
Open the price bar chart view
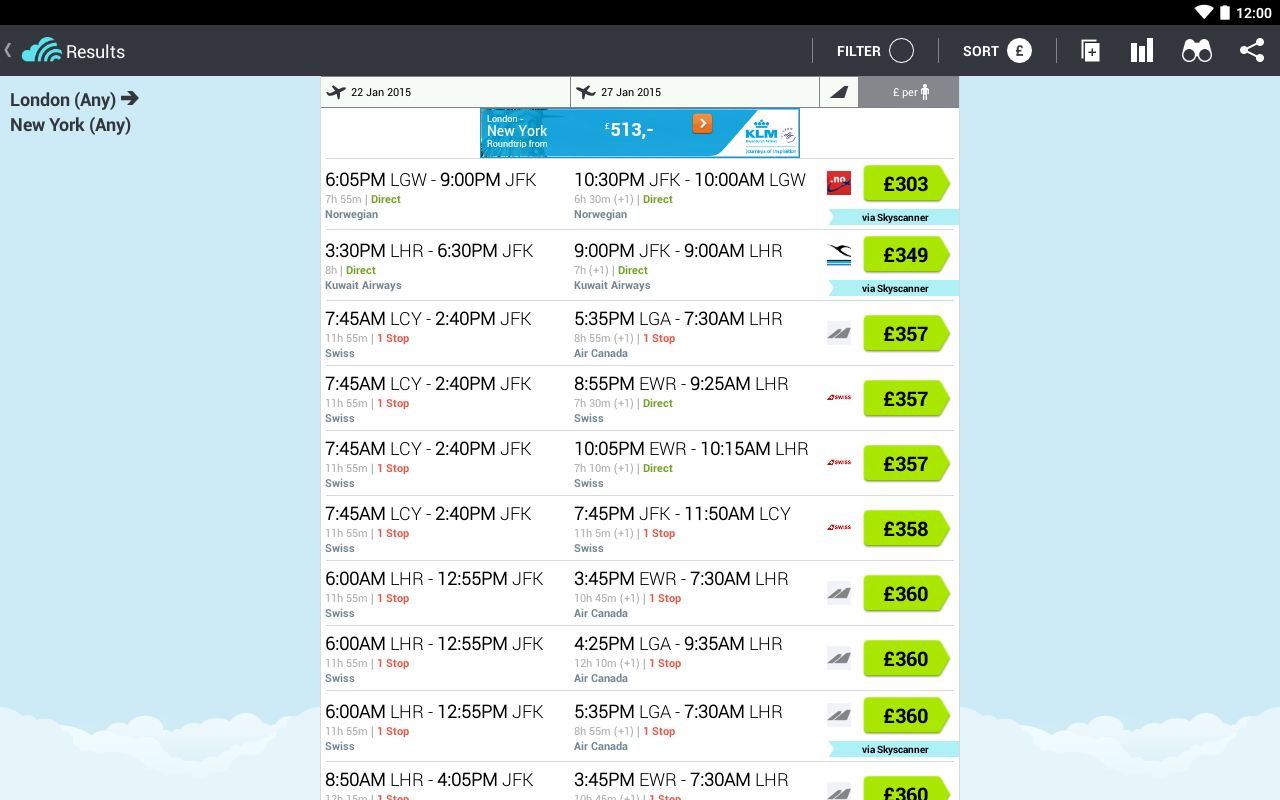1142,51
